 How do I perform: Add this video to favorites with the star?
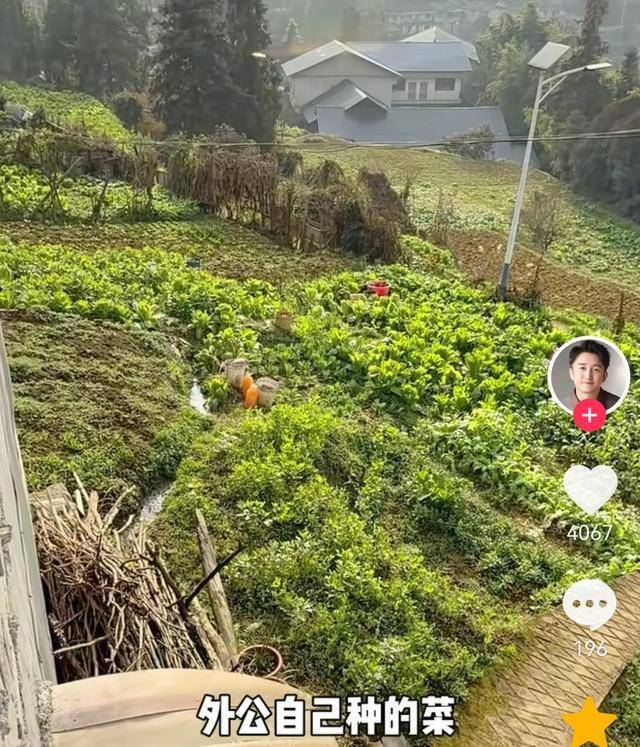pos(589,722)
